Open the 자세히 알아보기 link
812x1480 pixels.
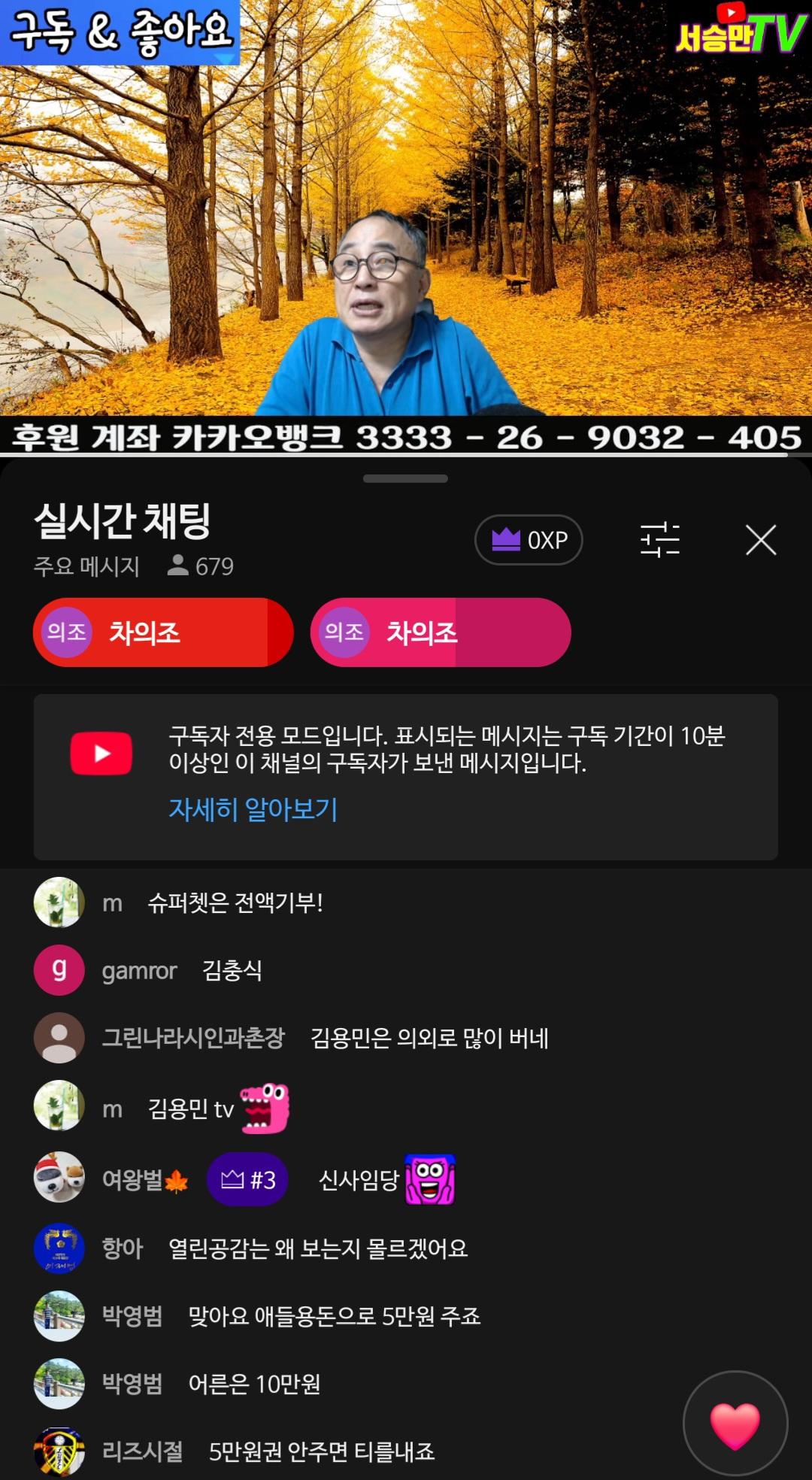click(254, 810)
